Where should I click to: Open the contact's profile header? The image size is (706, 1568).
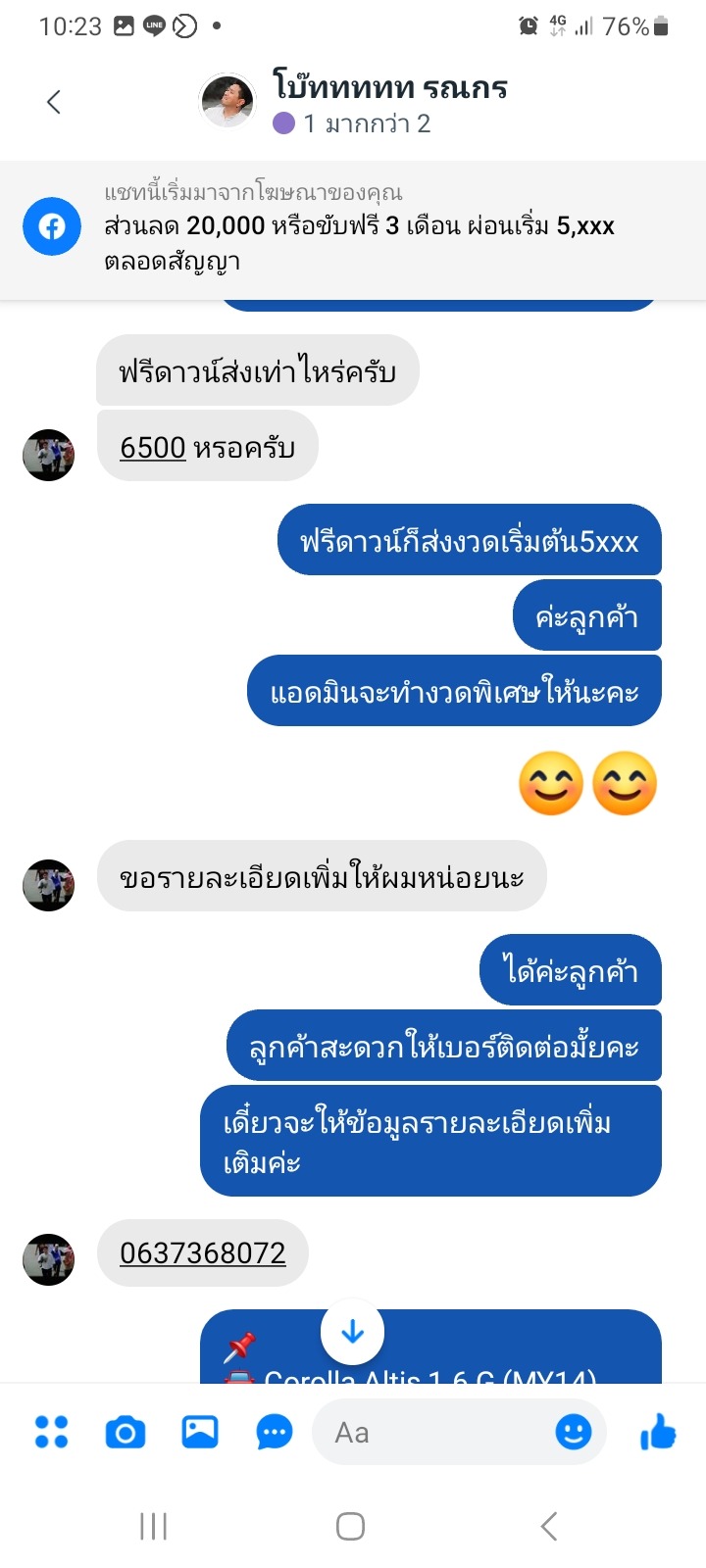388,102
